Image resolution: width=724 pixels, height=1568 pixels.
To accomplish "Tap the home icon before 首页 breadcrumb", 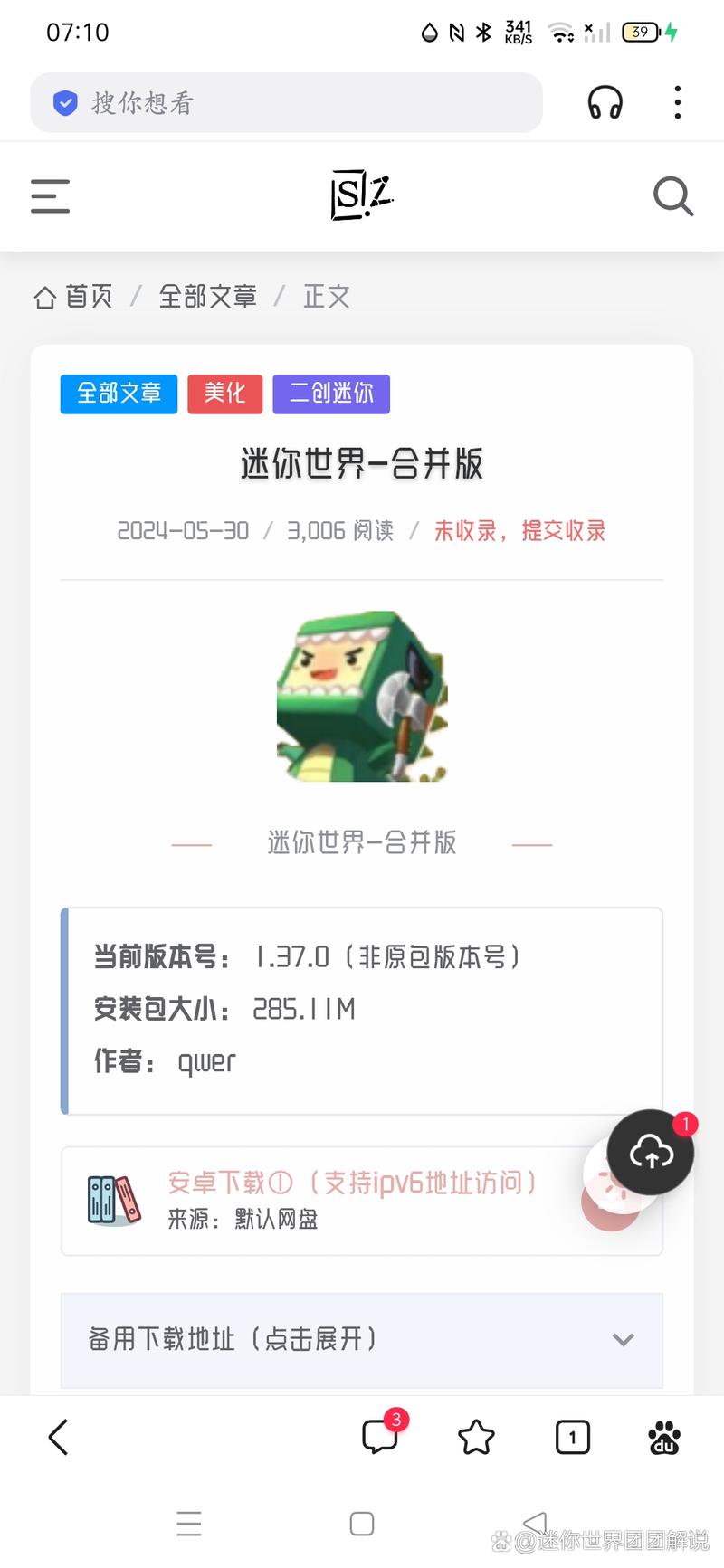I will (44, 296).
